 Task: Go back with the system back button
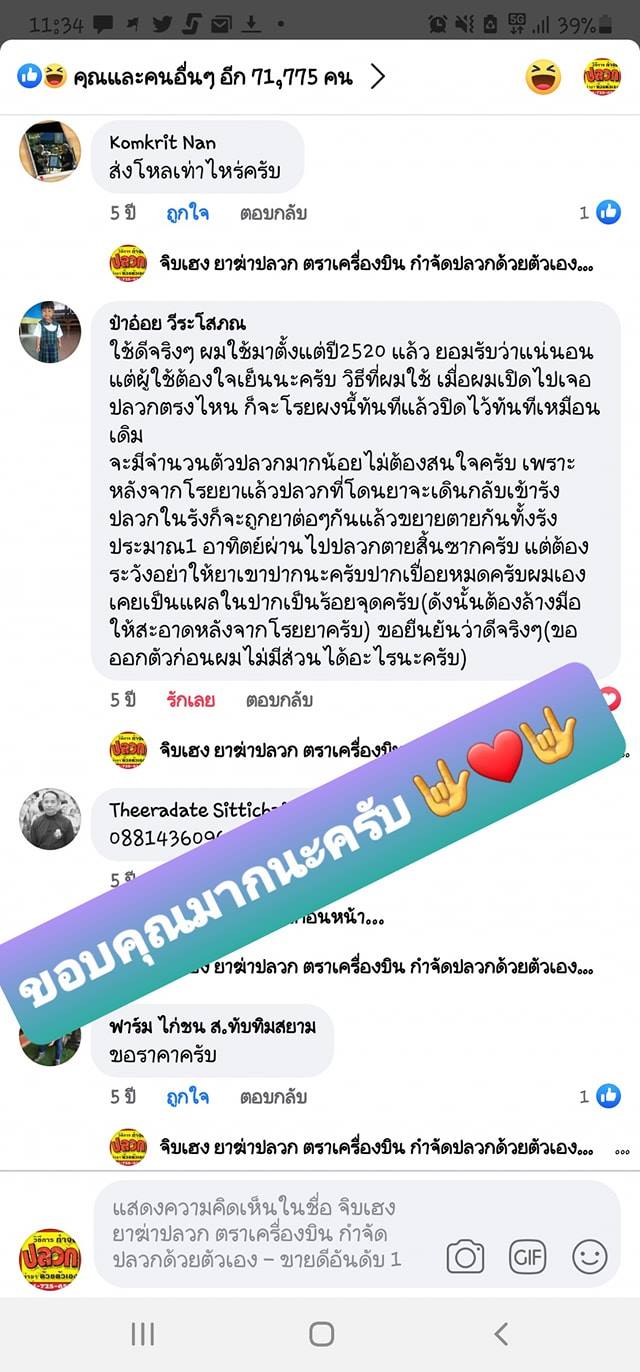501,1333
